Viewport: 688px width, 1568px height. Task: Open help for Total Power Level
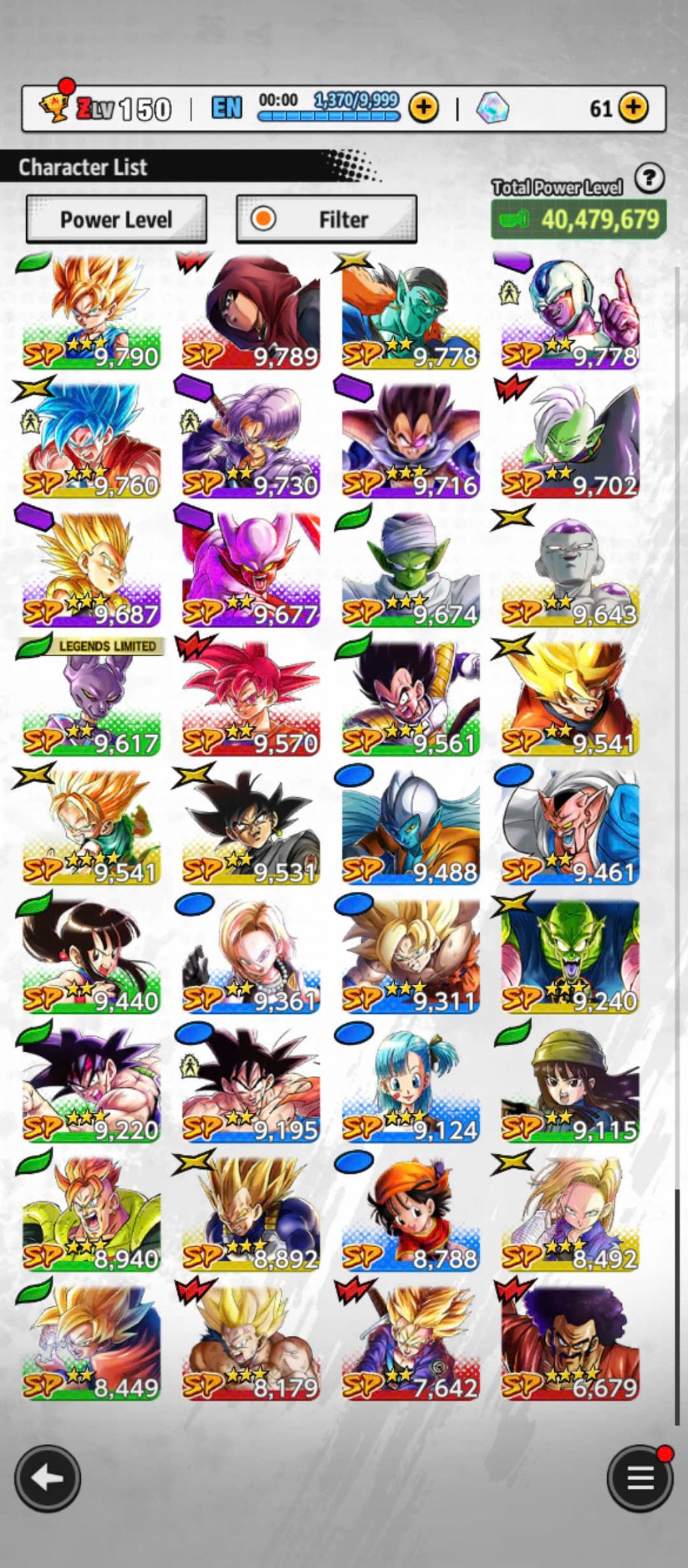pos(649,179)
